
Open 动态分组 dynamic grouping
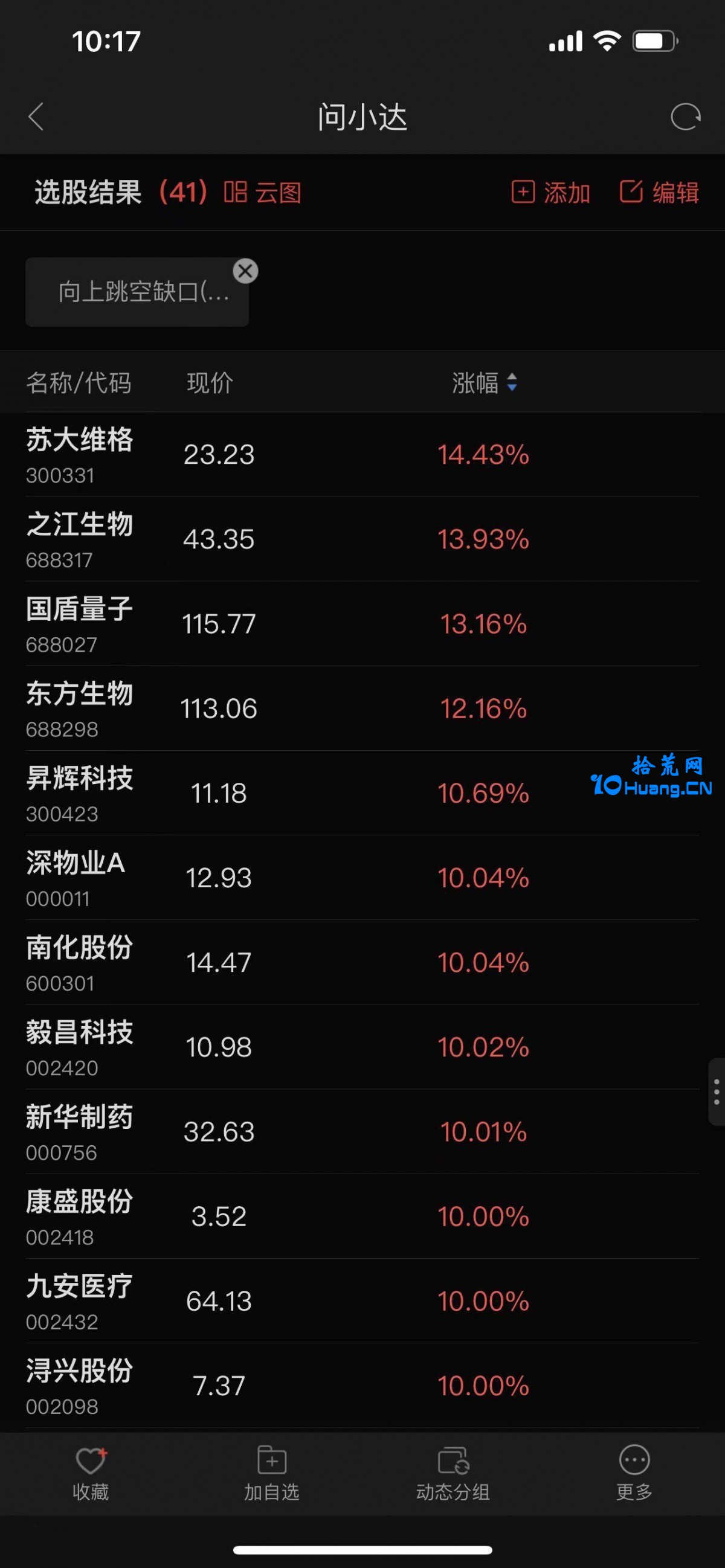point(453,1474)
